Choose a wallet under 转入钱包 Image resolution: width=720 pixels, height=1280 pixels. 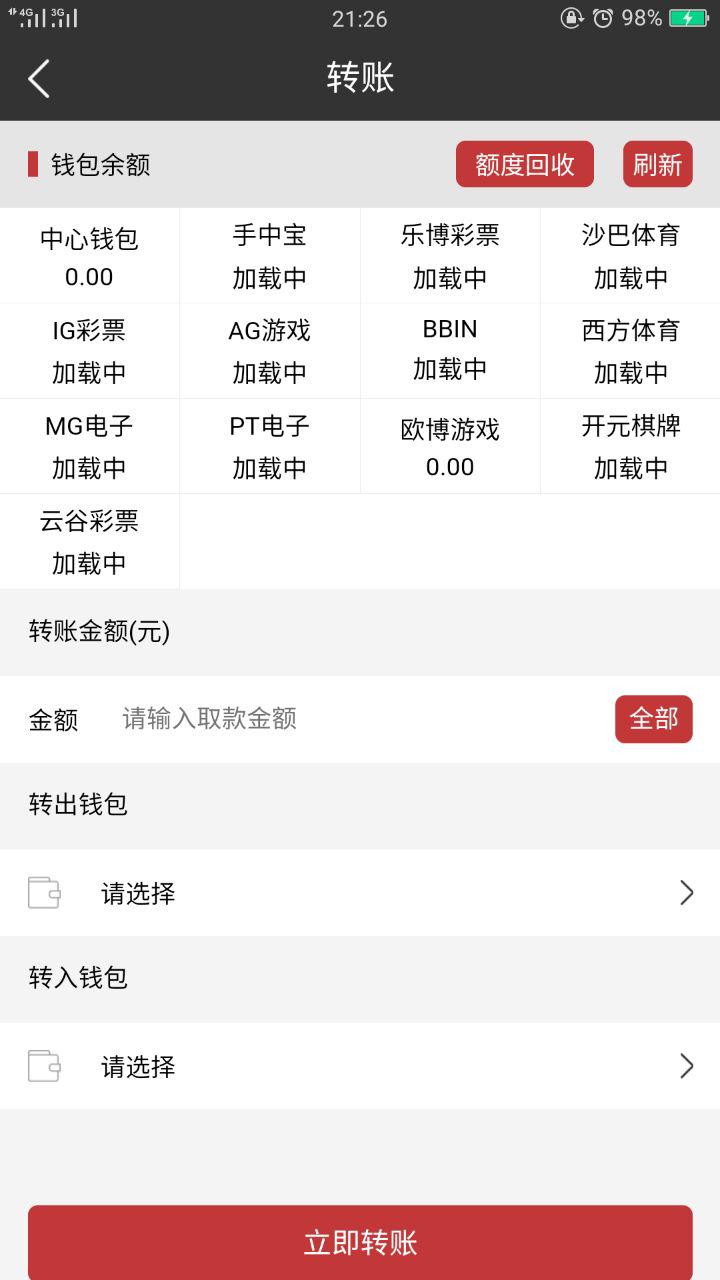coord(360,1066)
